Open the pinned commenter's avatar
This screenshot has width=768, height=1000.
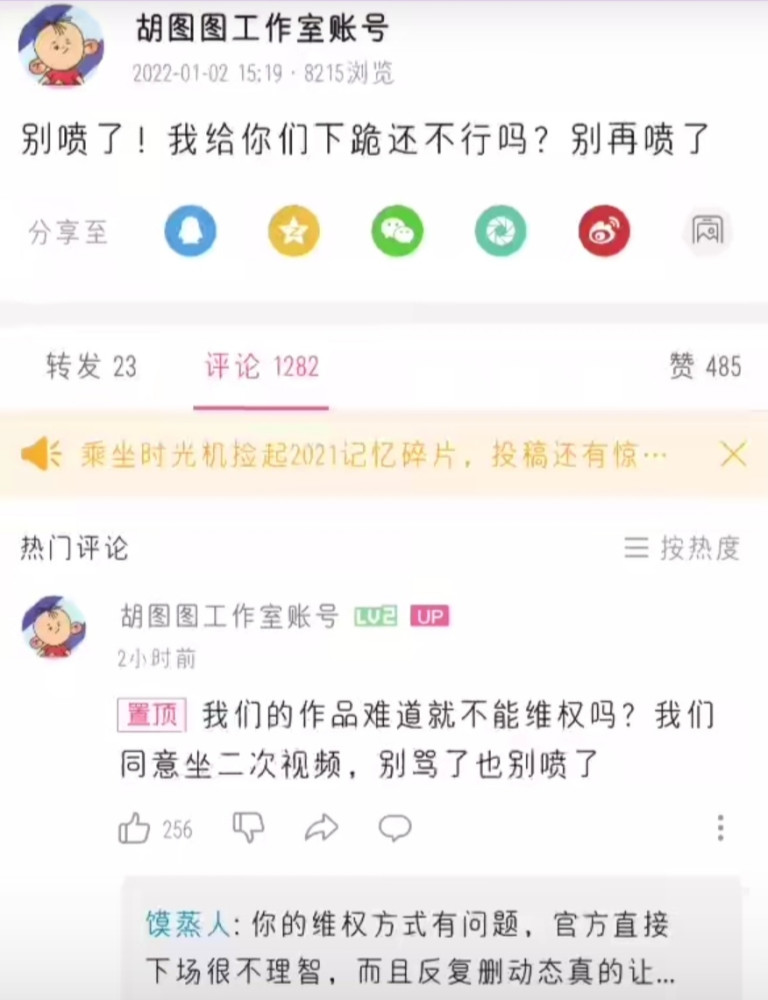53,627
